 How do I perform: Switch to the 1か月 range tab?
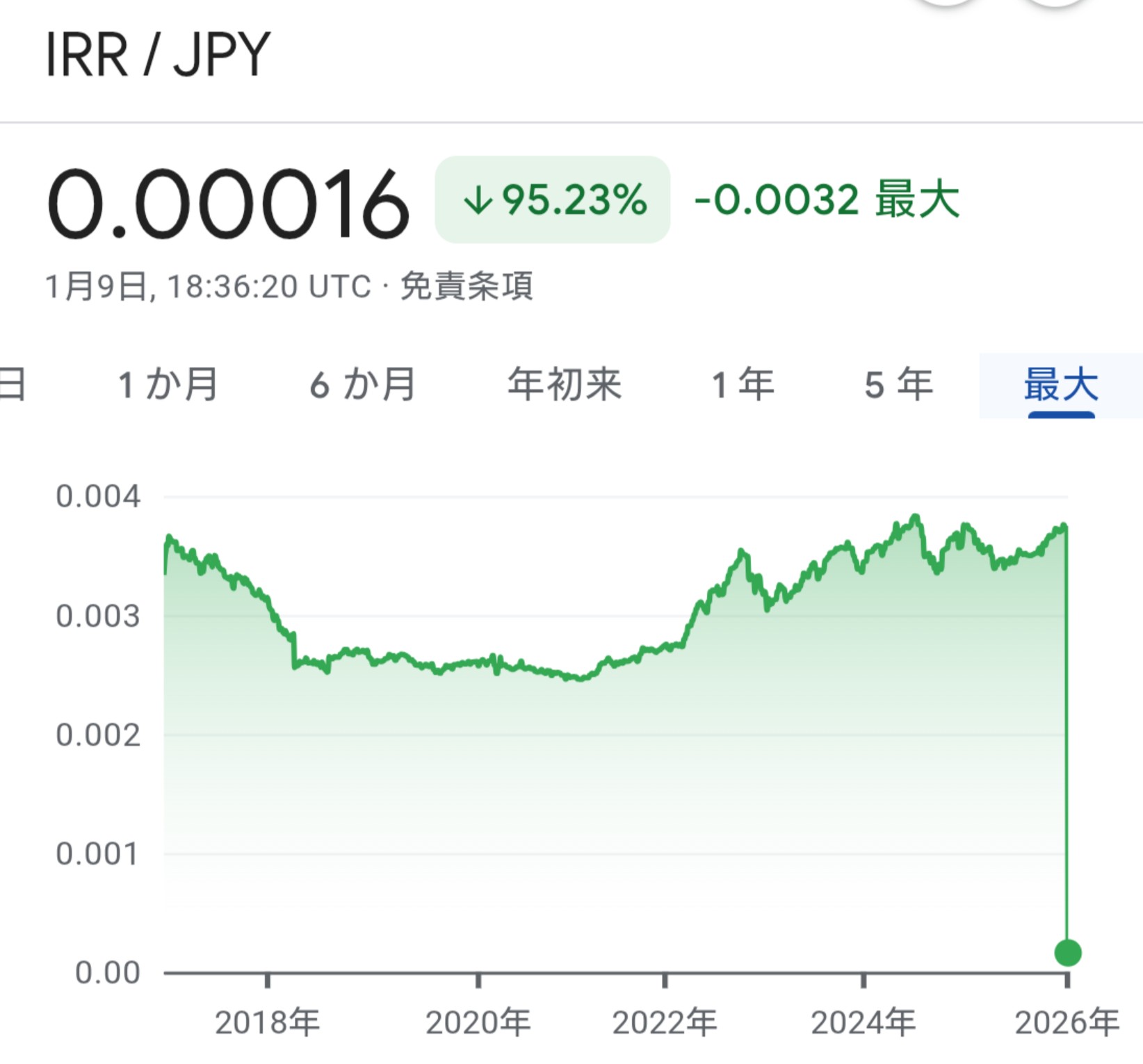click(168, 384)
